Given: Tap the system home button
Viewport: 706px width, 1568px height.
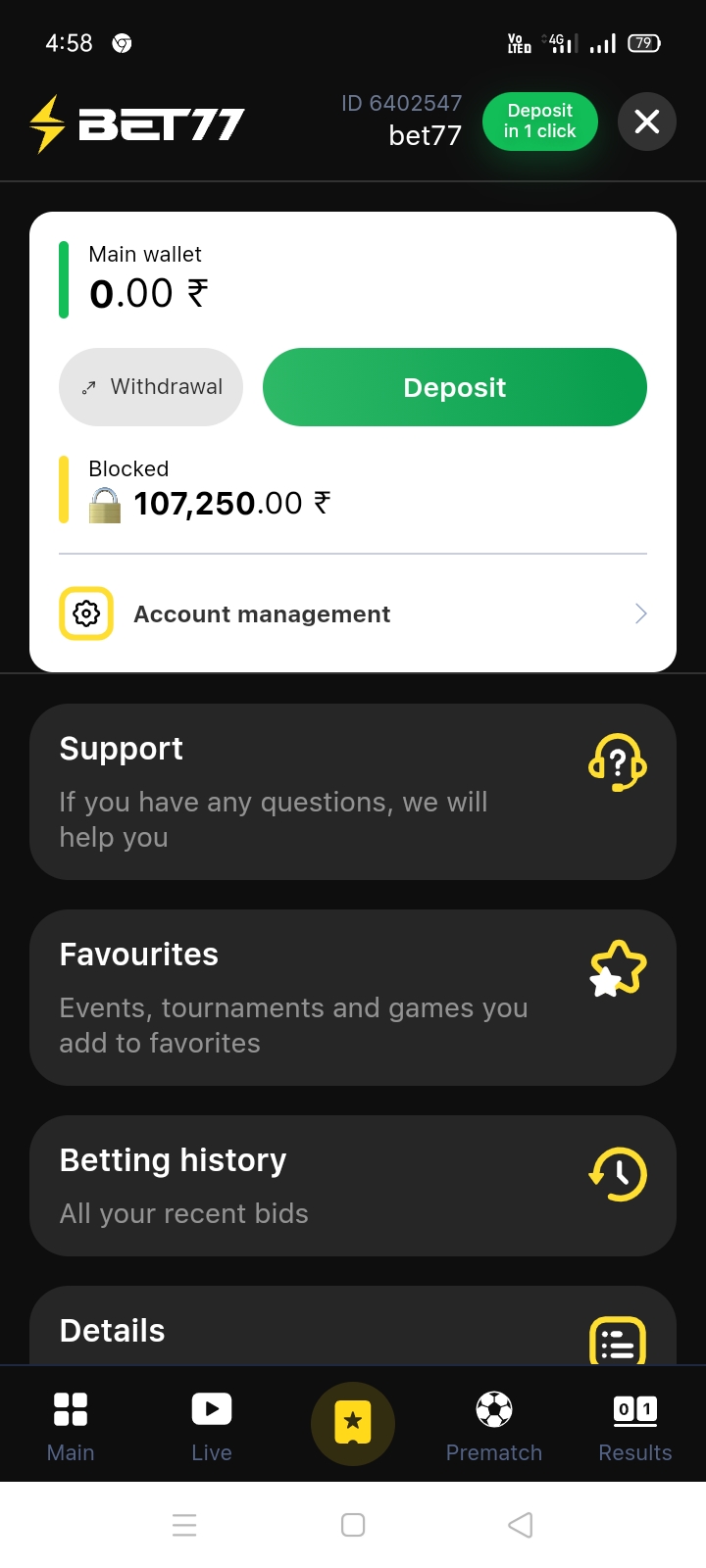Looking at the screenshot, I should 353,1525.
